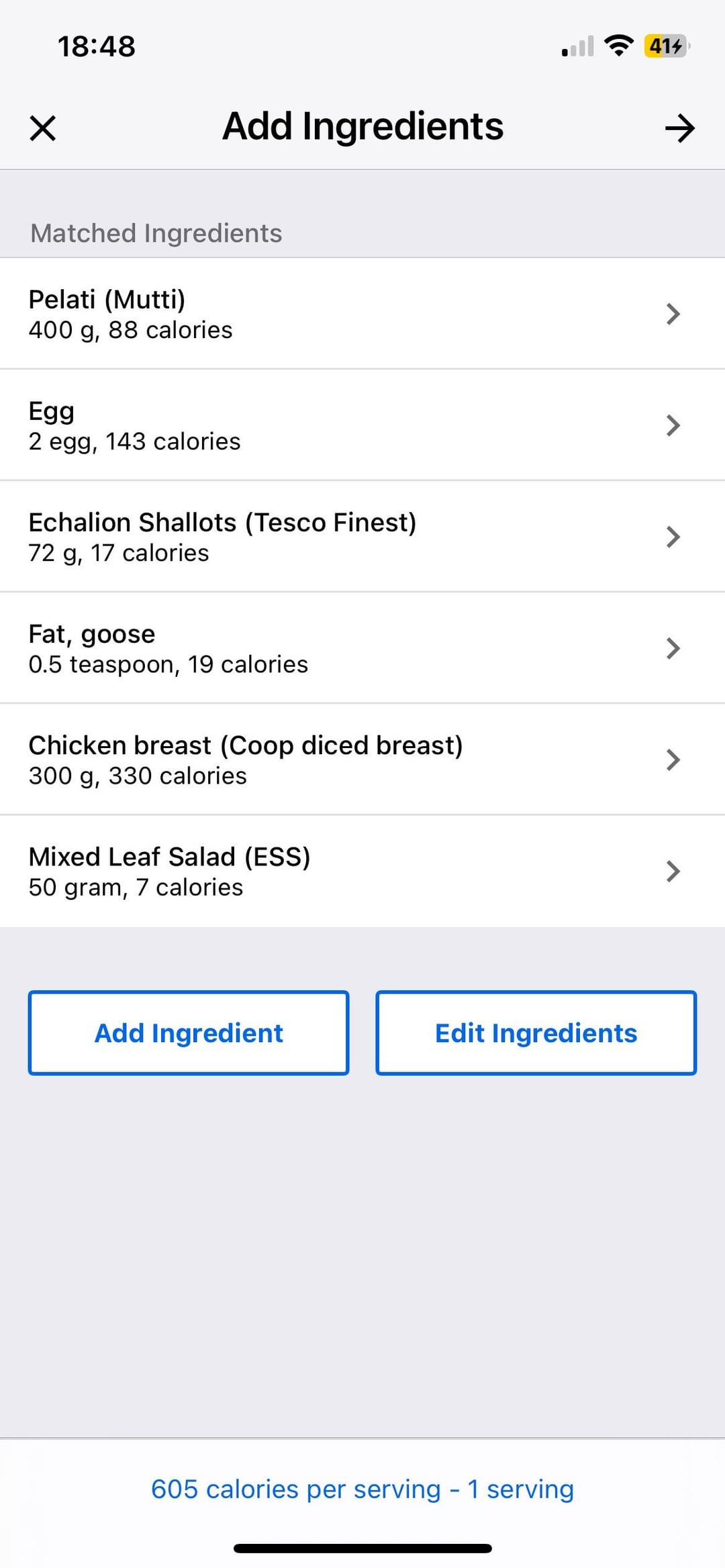Select Echalion Shallots (Tesco Finest)
Viewport: 725px width, 1568px height.
click(362, 536)
